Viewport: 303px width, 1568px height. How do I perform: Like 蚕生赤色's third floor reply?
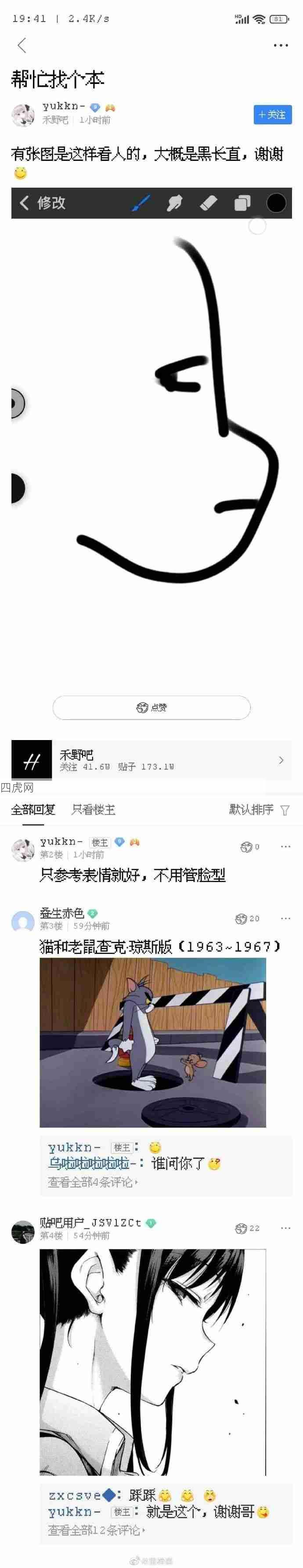pos(247,918)
